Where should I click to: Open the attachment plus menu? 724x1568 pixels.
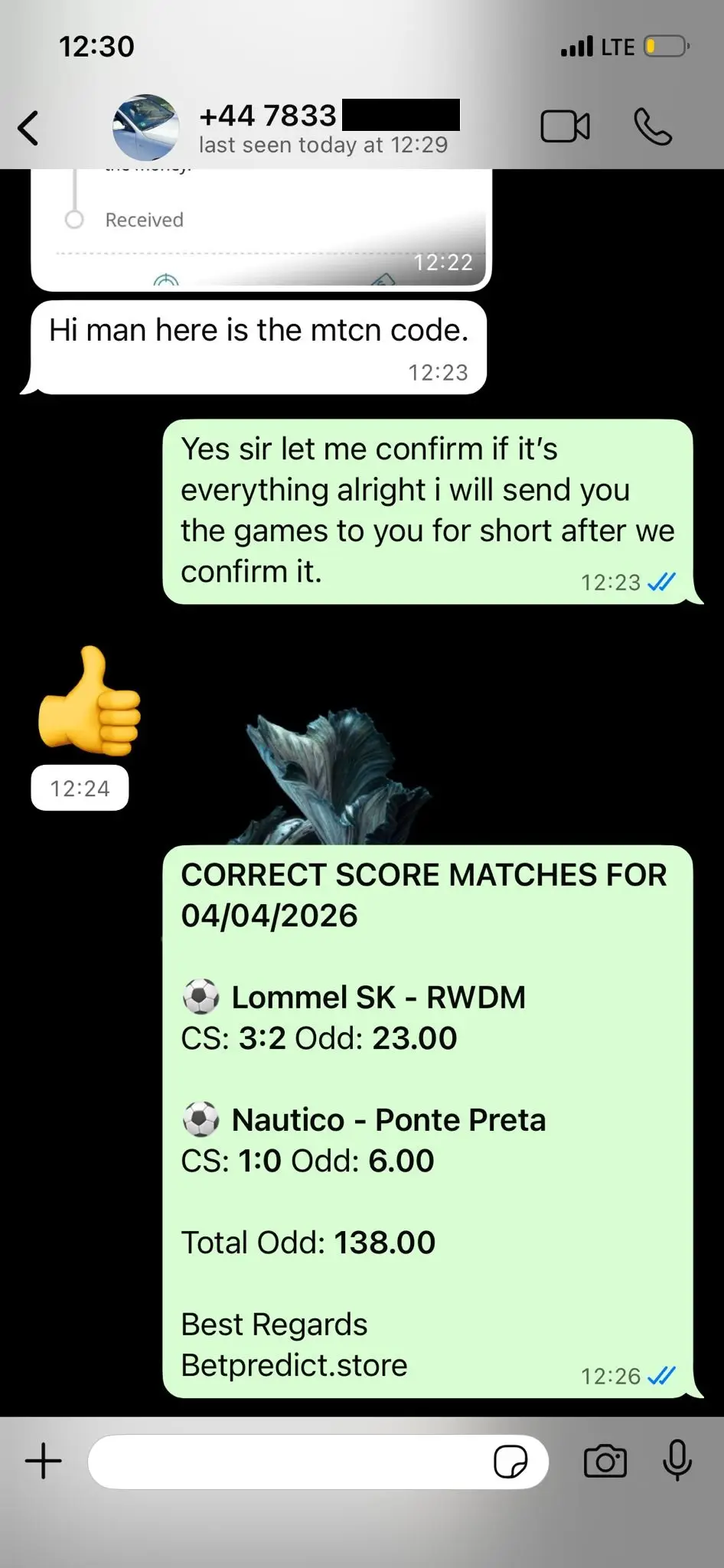pyautogui.click(x=44, y=1461)
